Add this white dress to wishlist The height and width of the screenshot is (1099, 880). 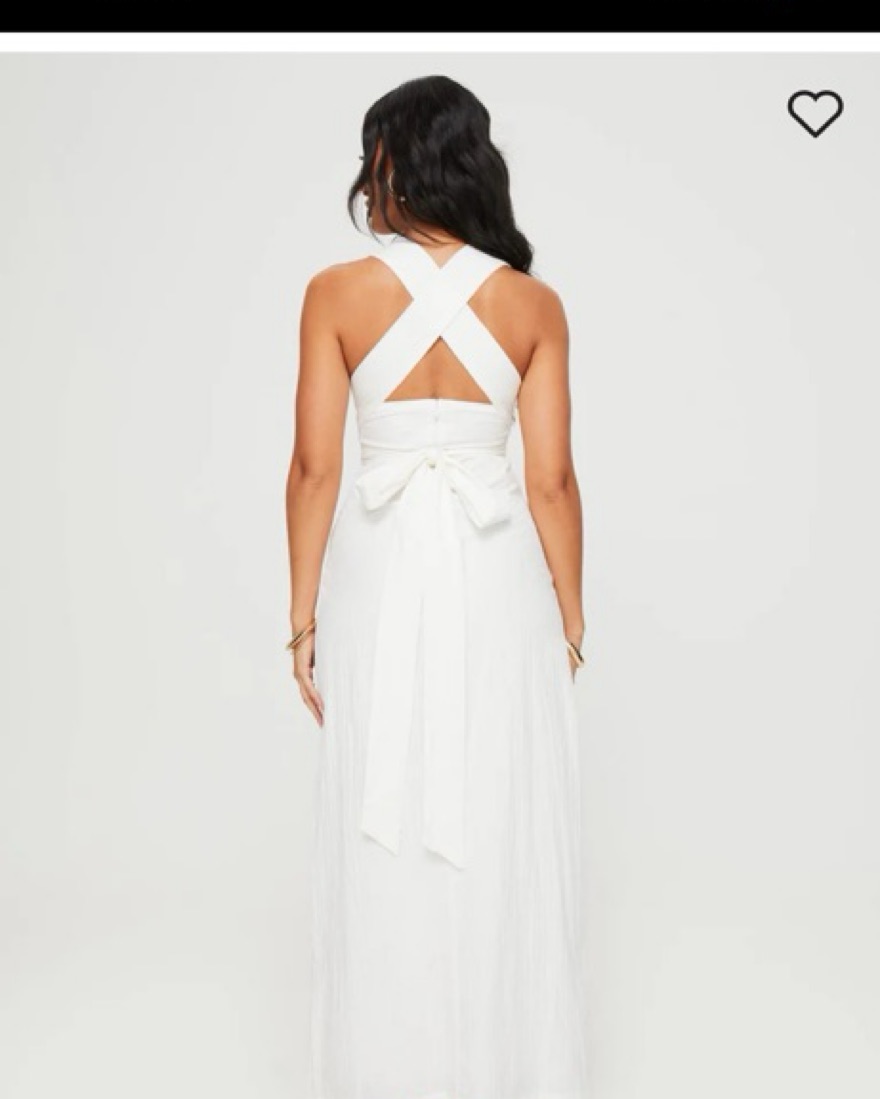tap(815, 113)
